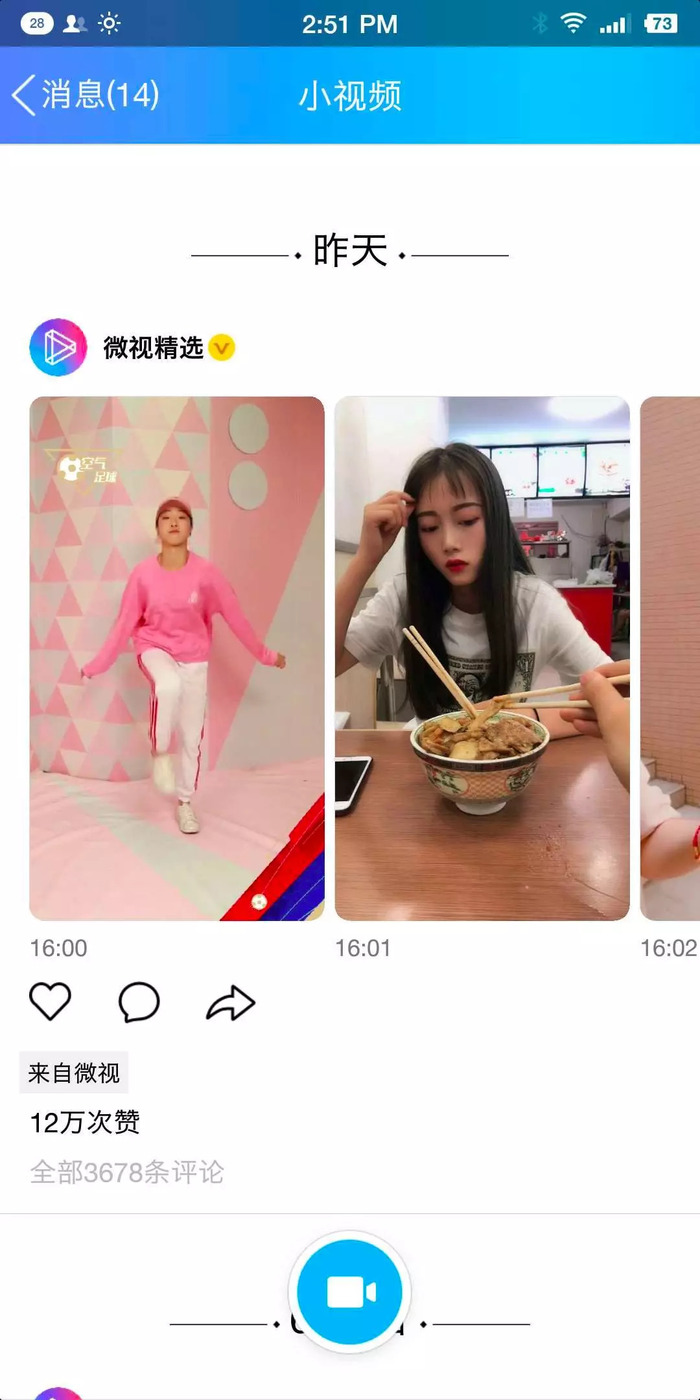The height and width of the screenshot is (1400, 700).
Task: Tap the 来自微视 source tag
Action: point(74,1073)
